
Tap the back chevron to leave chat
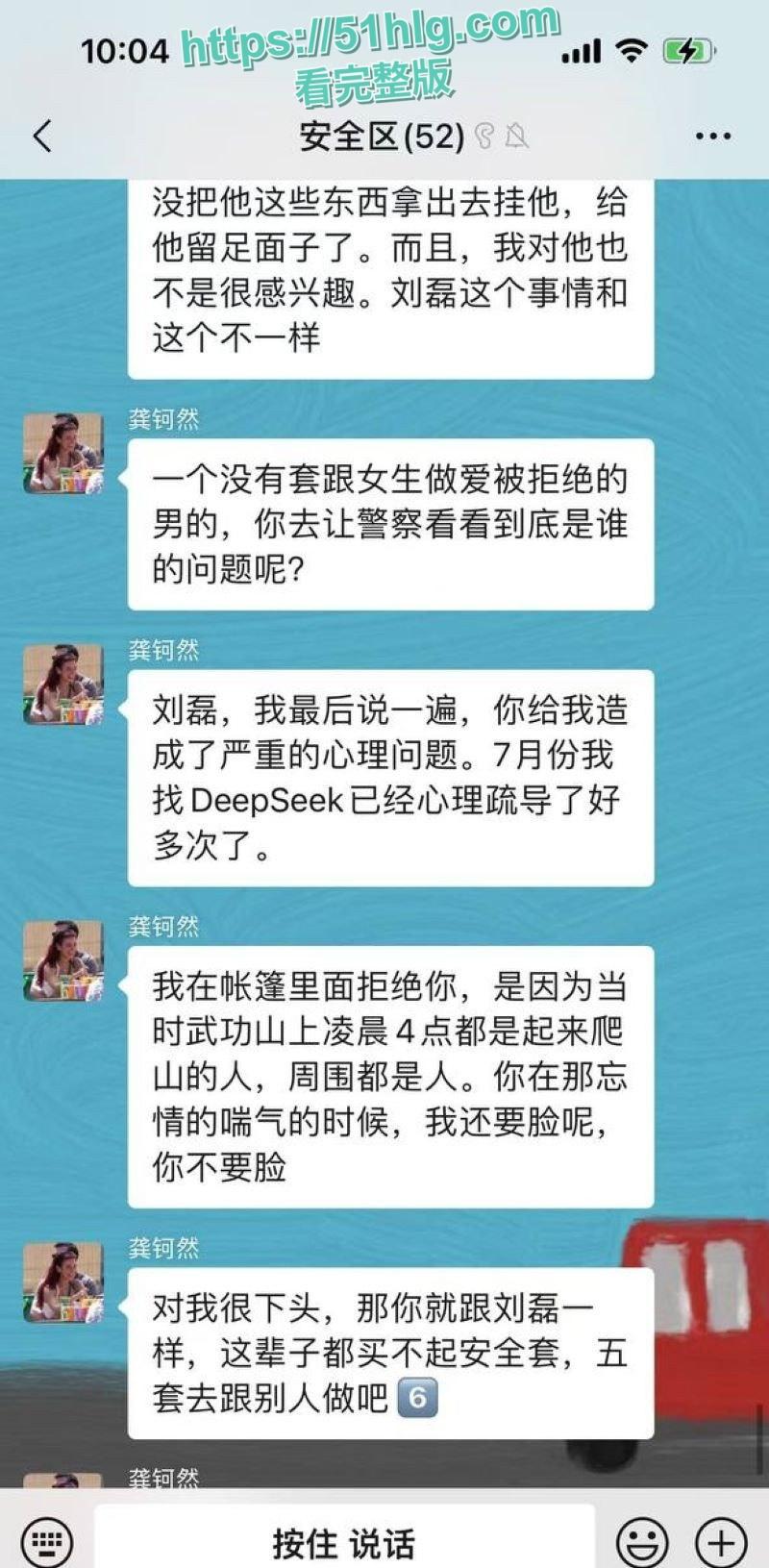[40, 137]
